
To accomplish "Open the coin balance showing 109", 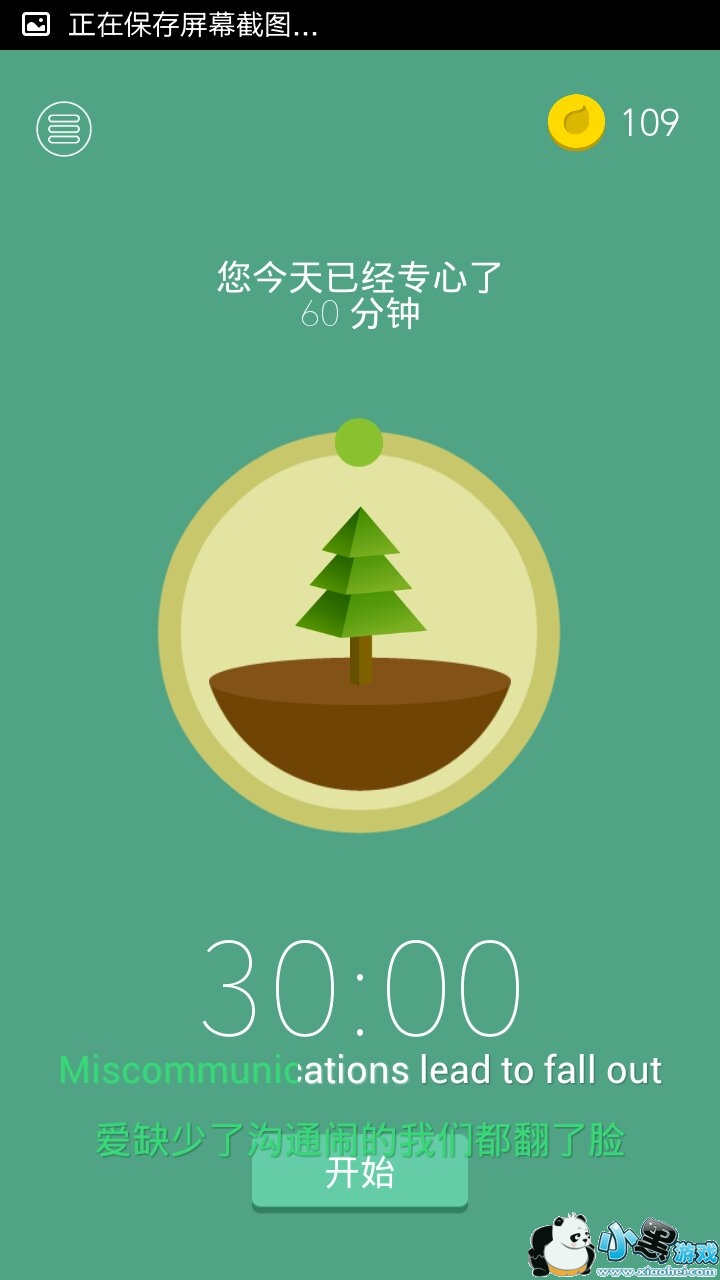I will click(x=613, y=123).
